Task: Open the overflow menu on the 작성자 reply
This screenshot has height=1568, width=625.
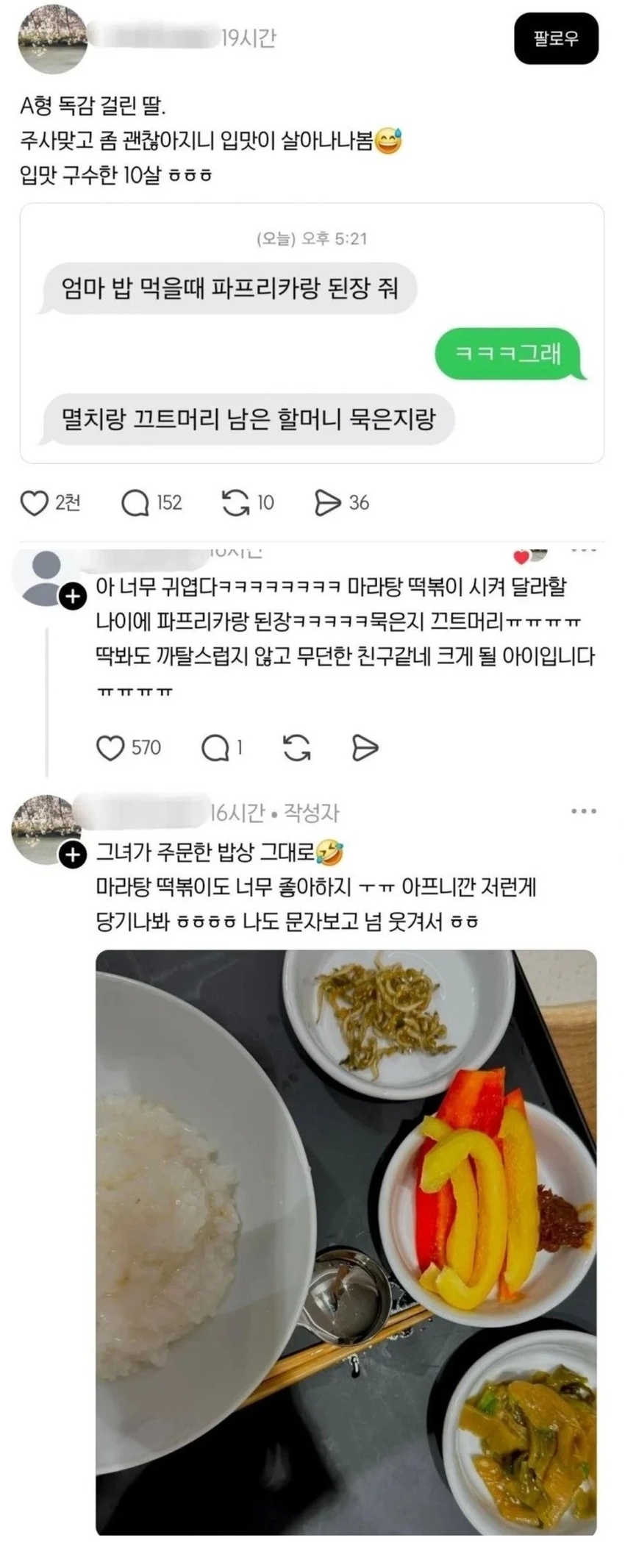Action: 583,811
